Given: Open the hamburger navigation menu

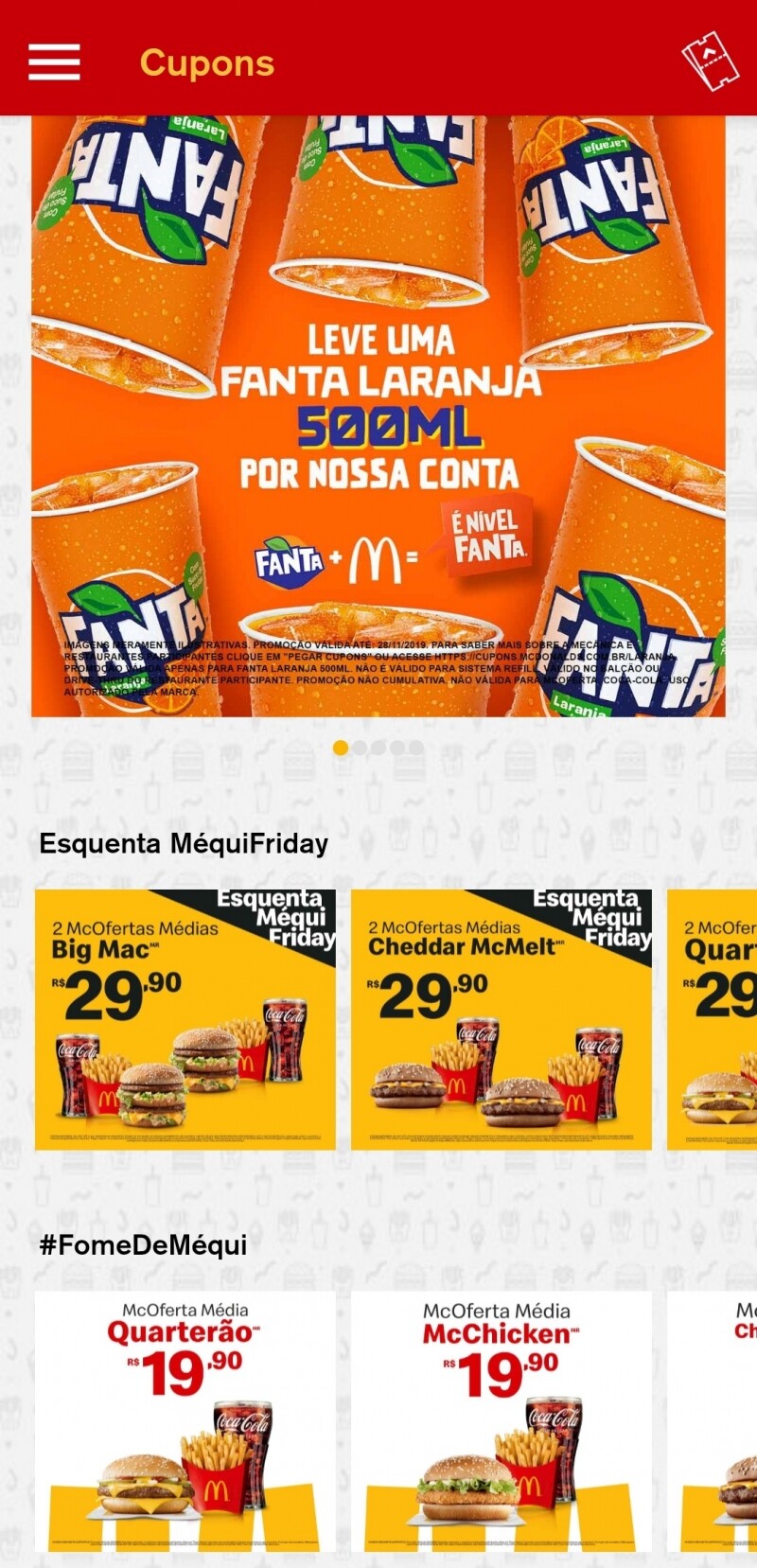Looking at the screenshot, I should (54, 62).
